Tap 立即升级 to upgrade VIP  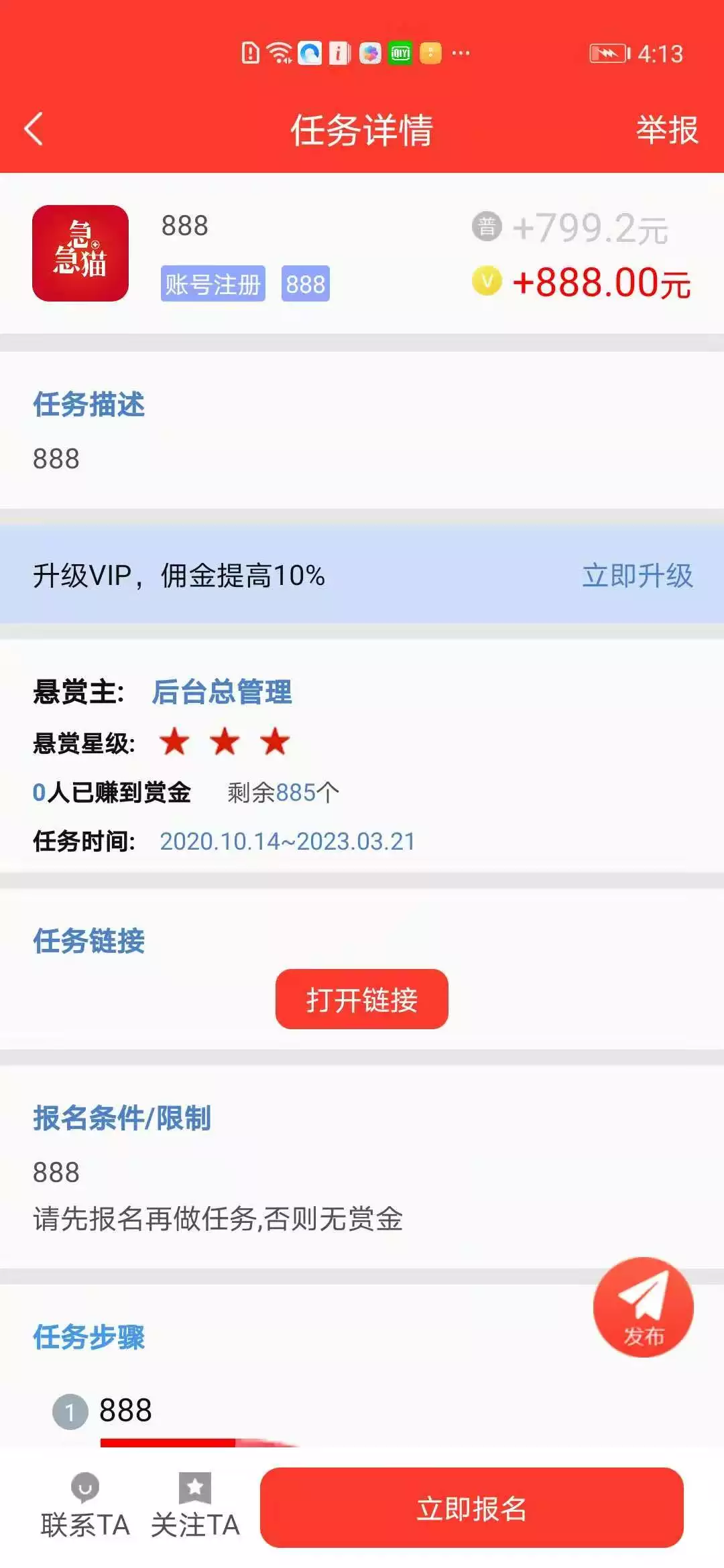(637, 576)
